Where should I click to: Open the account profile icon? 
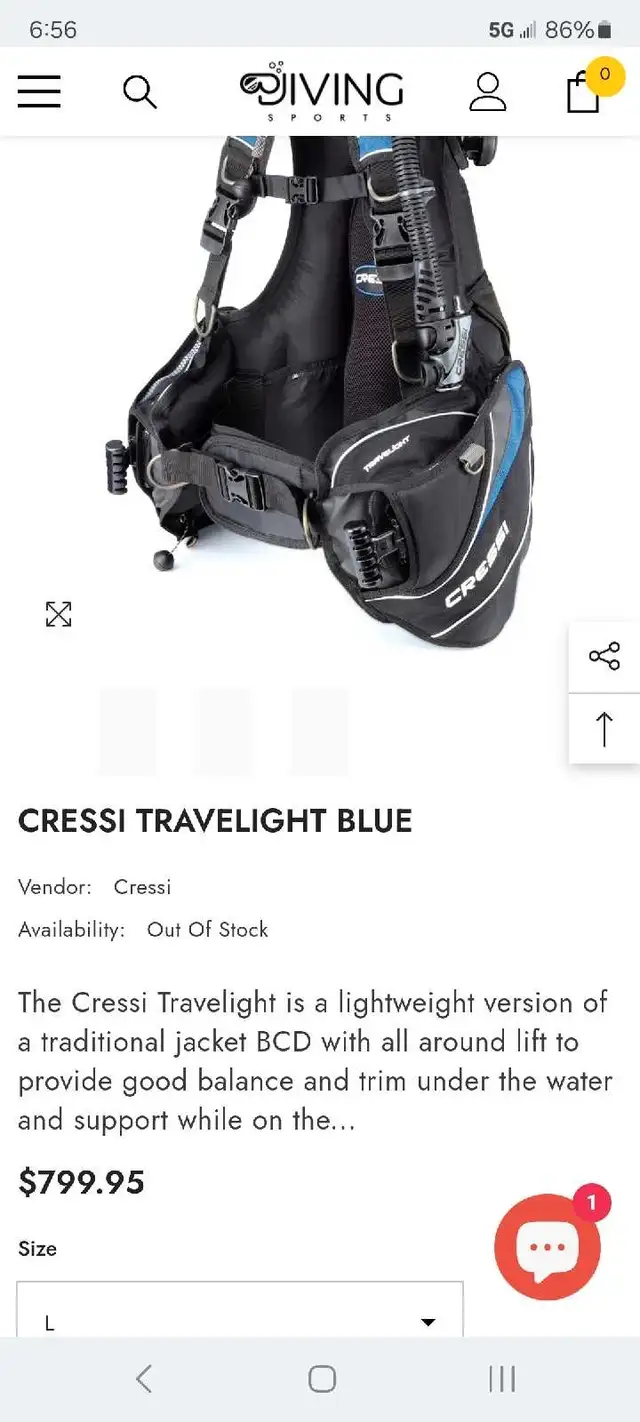[488, 92]
